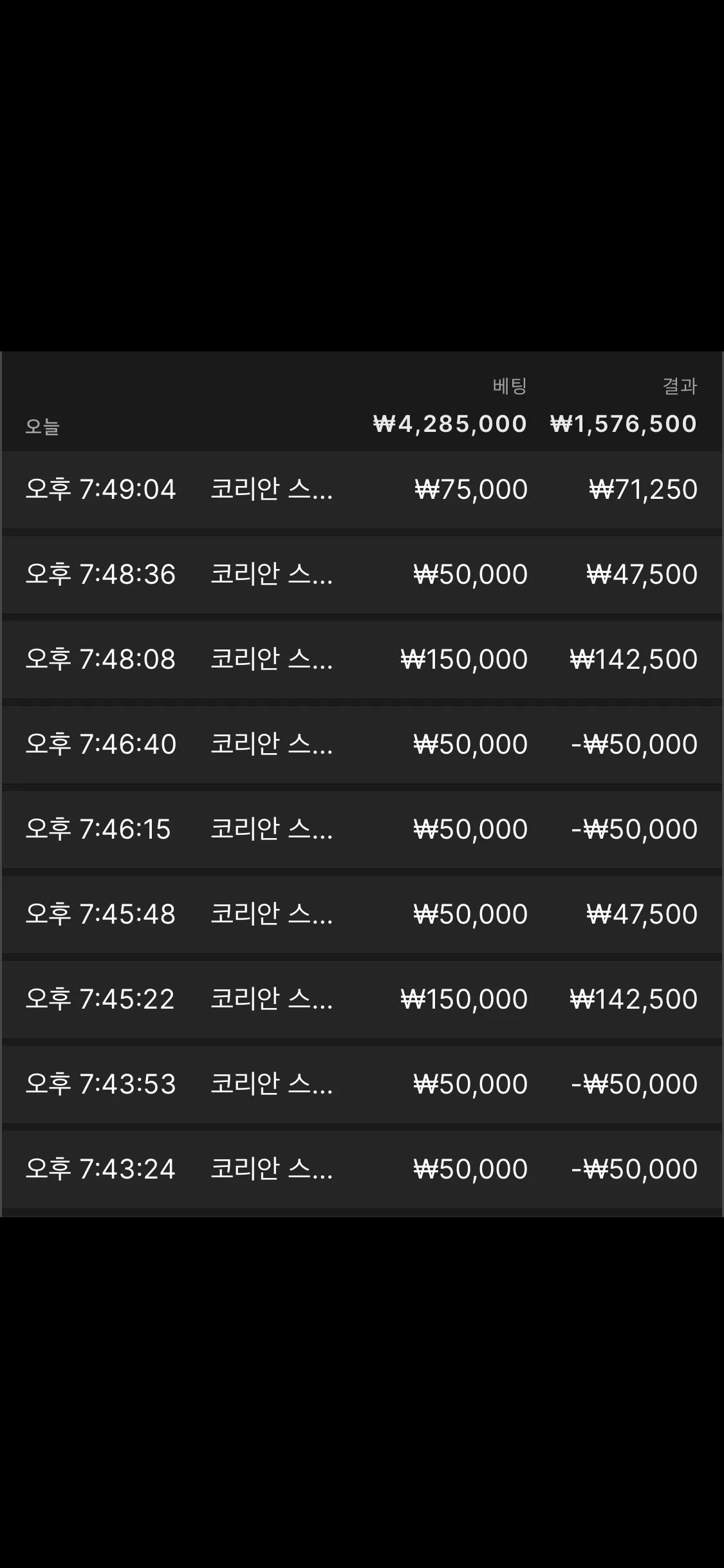The width and height of the screenshot is (724, 1568).
Task: Tap the 오후 7:43:24 bet entry
Action: (x=362, y=1170)
